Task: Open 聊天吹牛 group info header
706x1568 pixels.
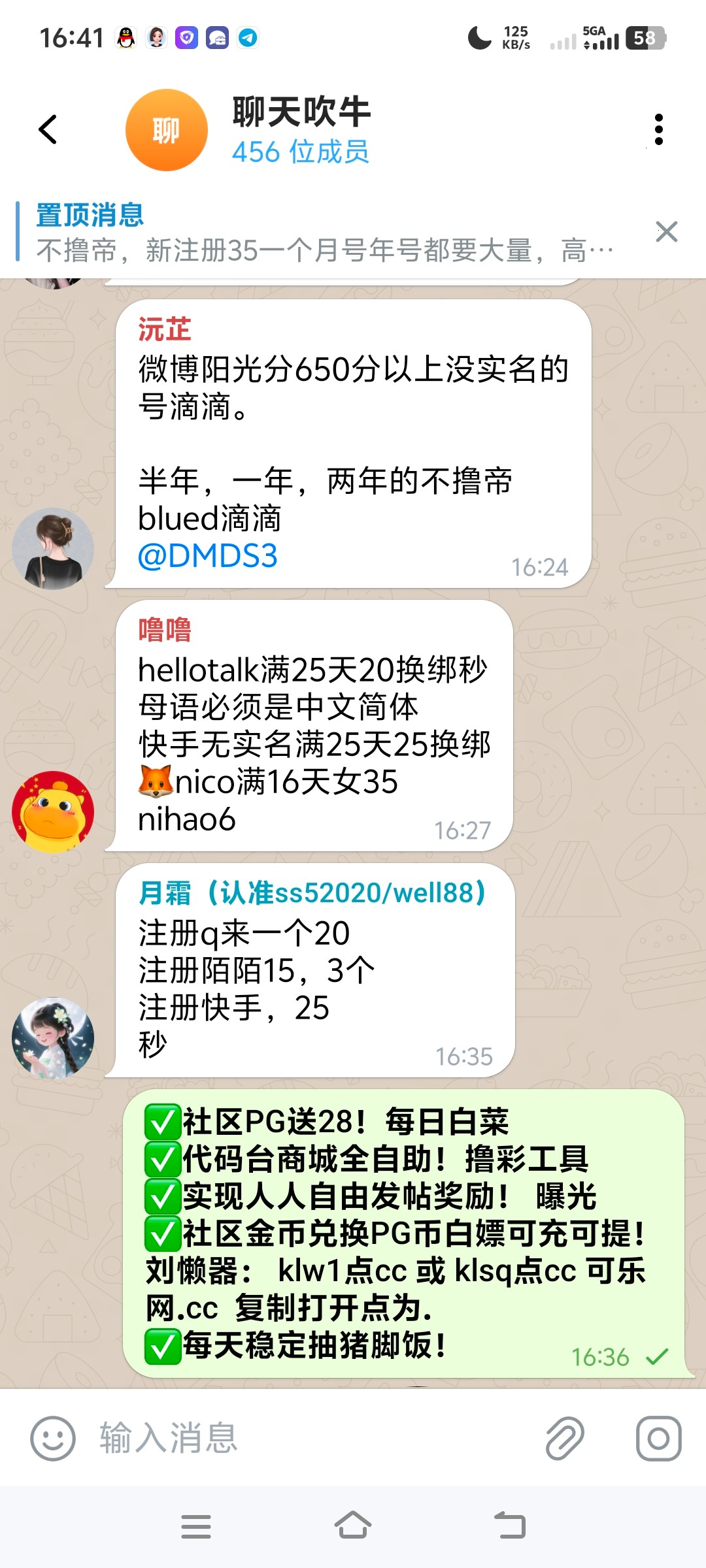Action: pyautogui.click(x=301, y=130)
